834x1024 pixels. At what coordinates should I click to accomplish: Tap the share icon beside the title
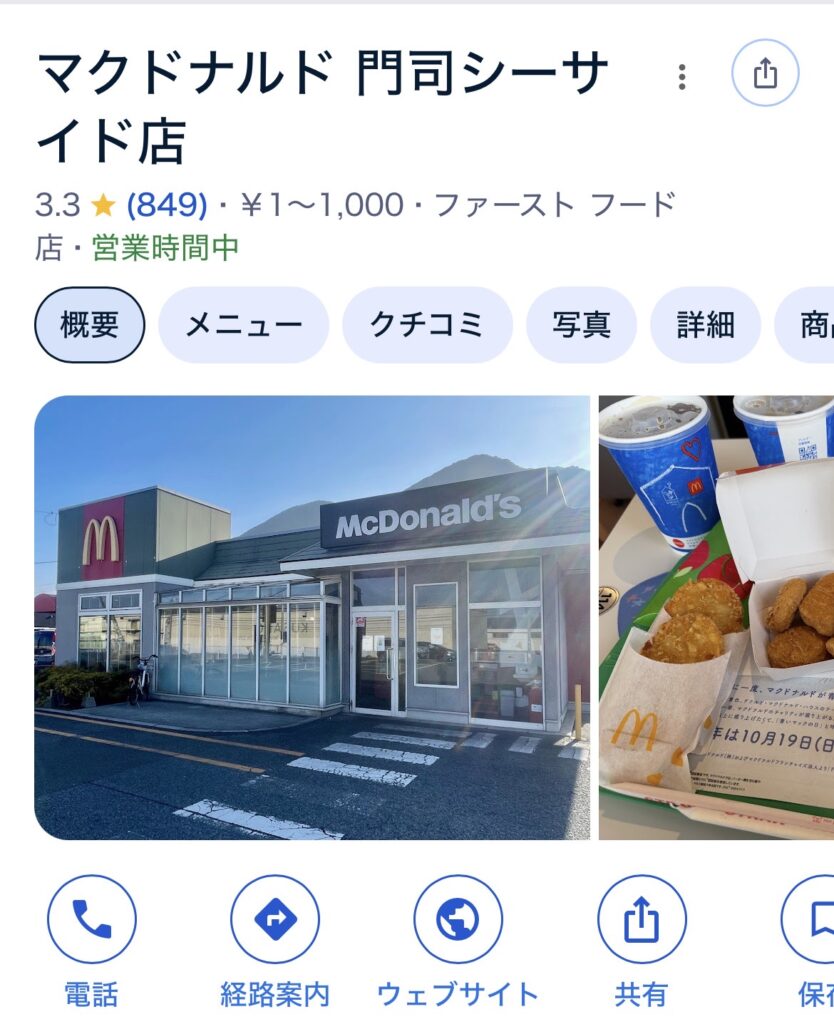pos(765,73)
